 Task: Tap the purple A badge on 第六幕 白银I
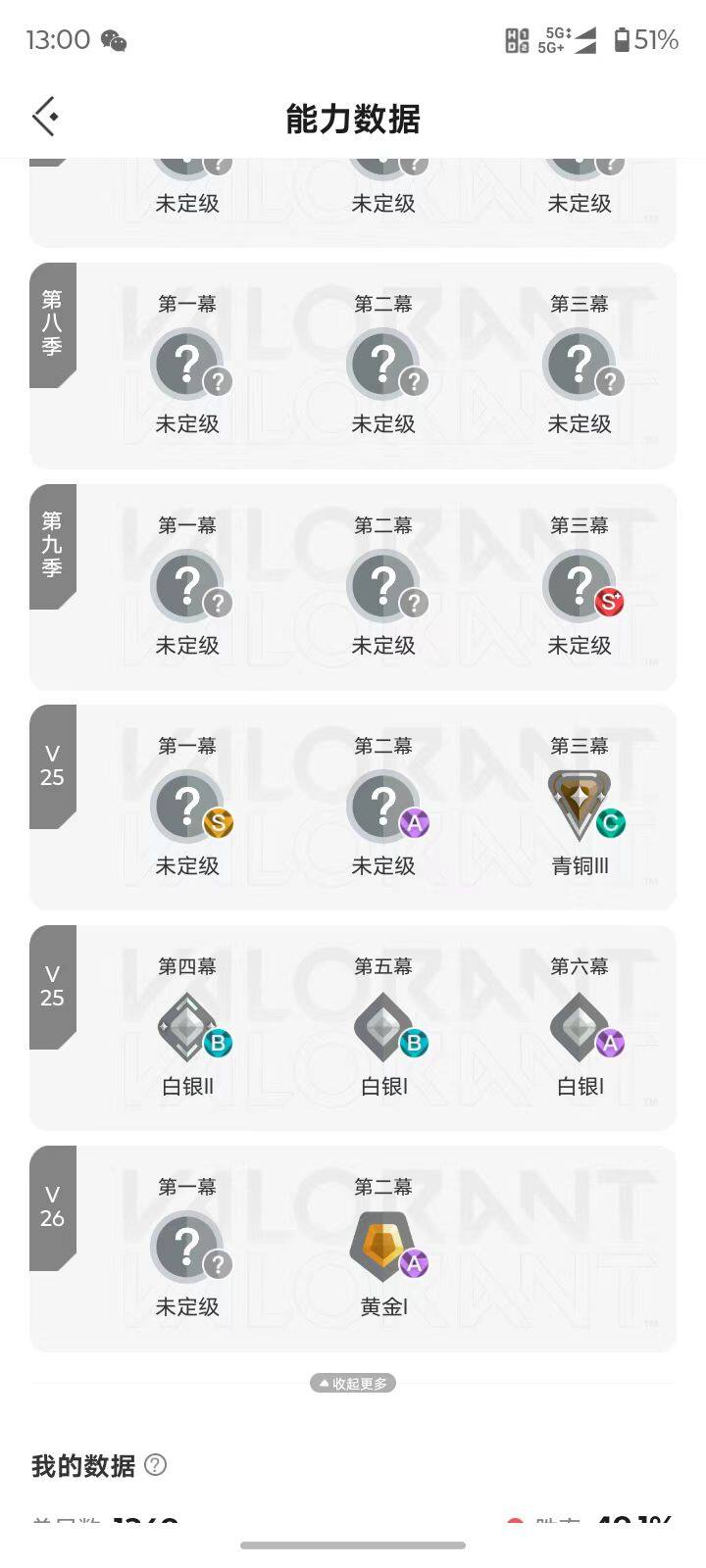click(610, 1045)
